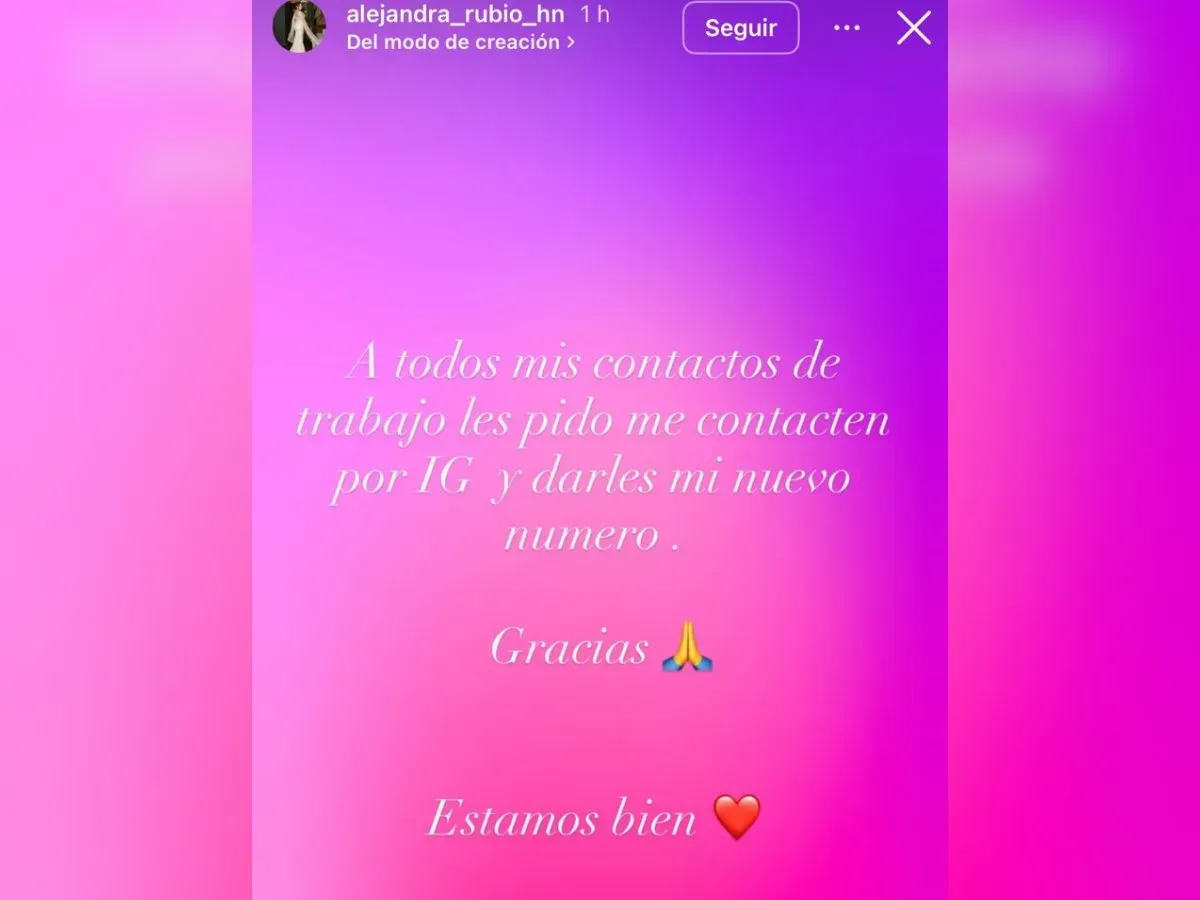Open alejandra_rubio_hn profile picture
The image size is (1200, 900).
[299, 26]
